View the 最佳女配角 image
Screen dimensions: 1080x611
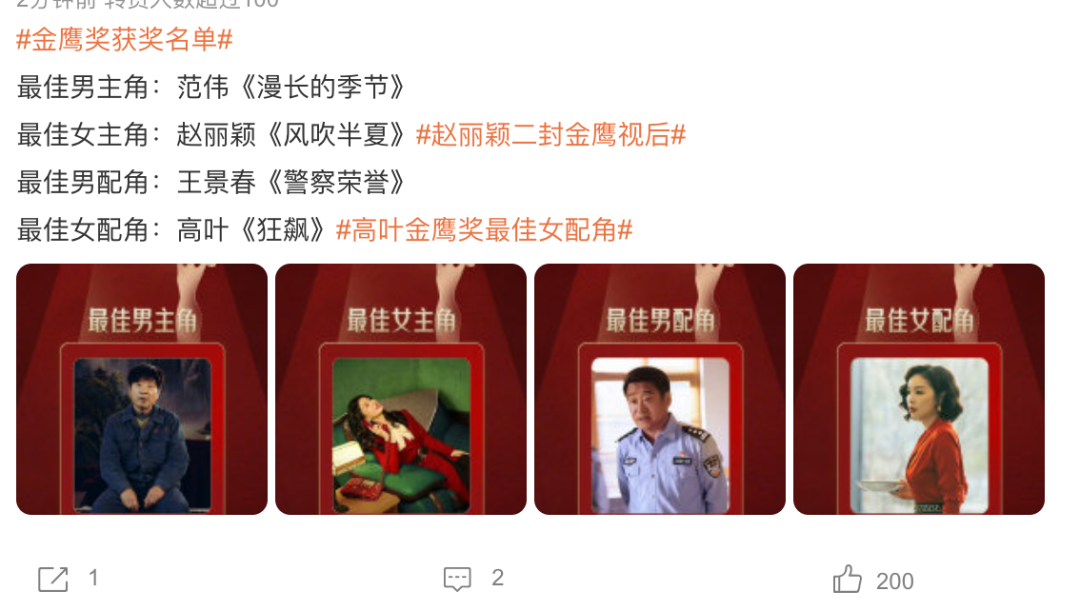[919, 389]
